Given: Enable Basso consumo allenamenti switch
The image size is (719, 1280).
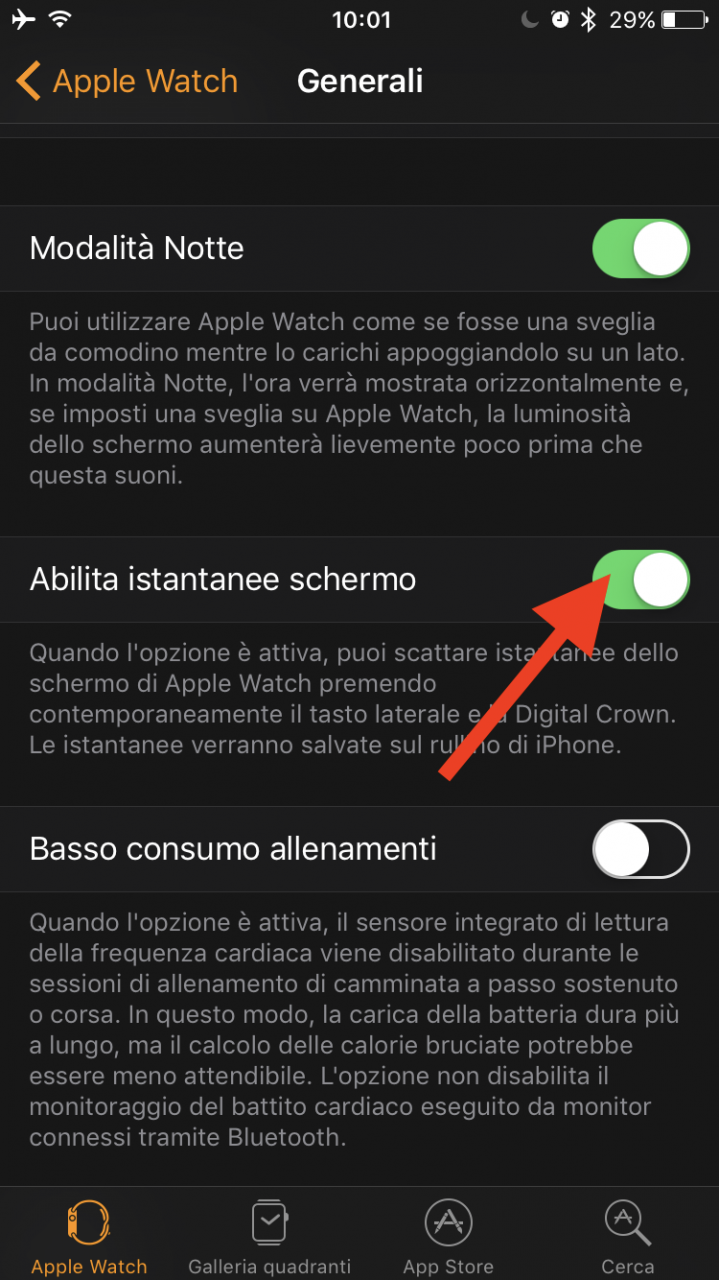Looking at the screenshot, I should coord(641,849).
